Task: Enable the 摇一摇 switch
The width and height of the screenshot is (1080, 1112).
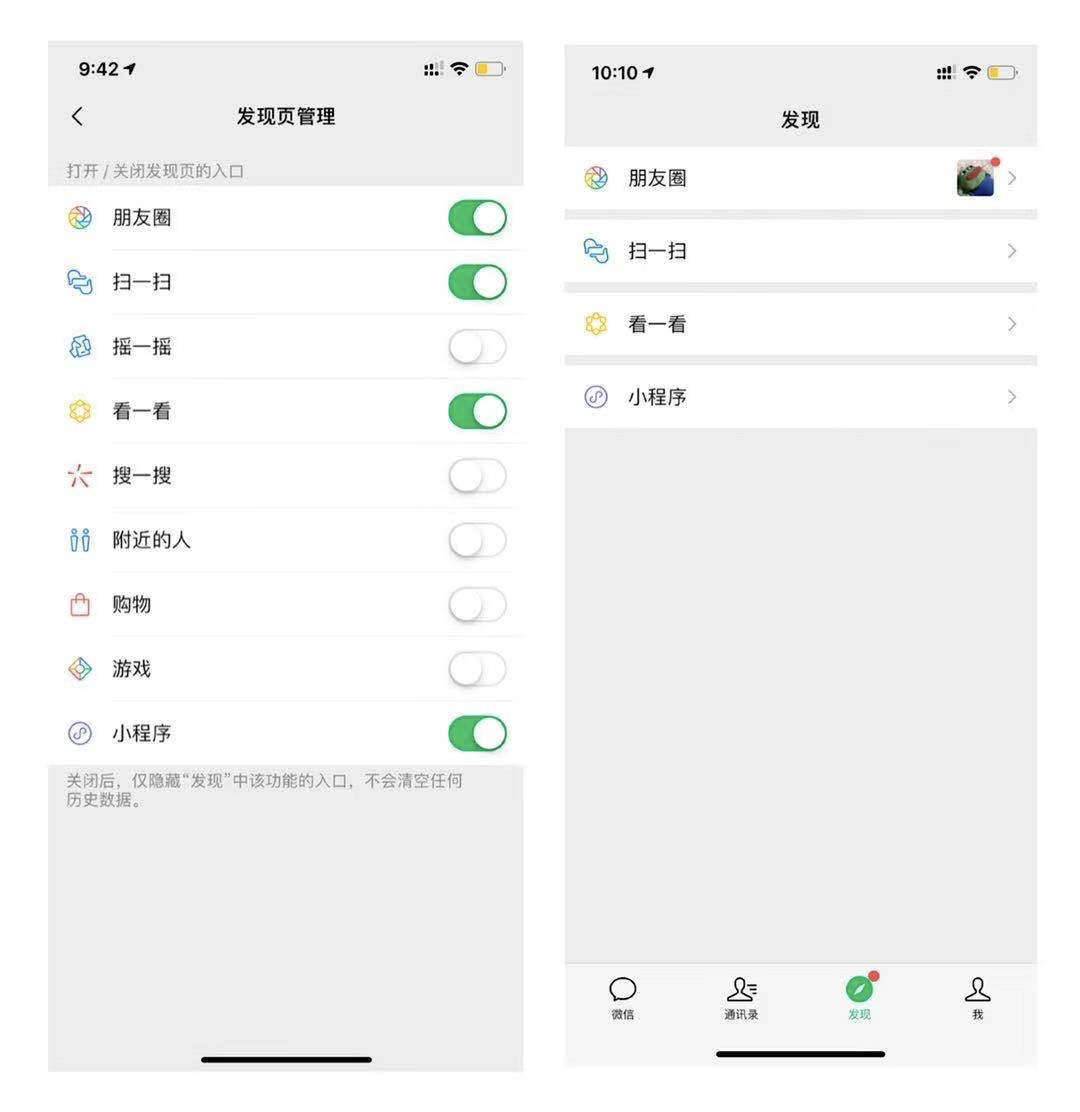Action: click(477, 347)
